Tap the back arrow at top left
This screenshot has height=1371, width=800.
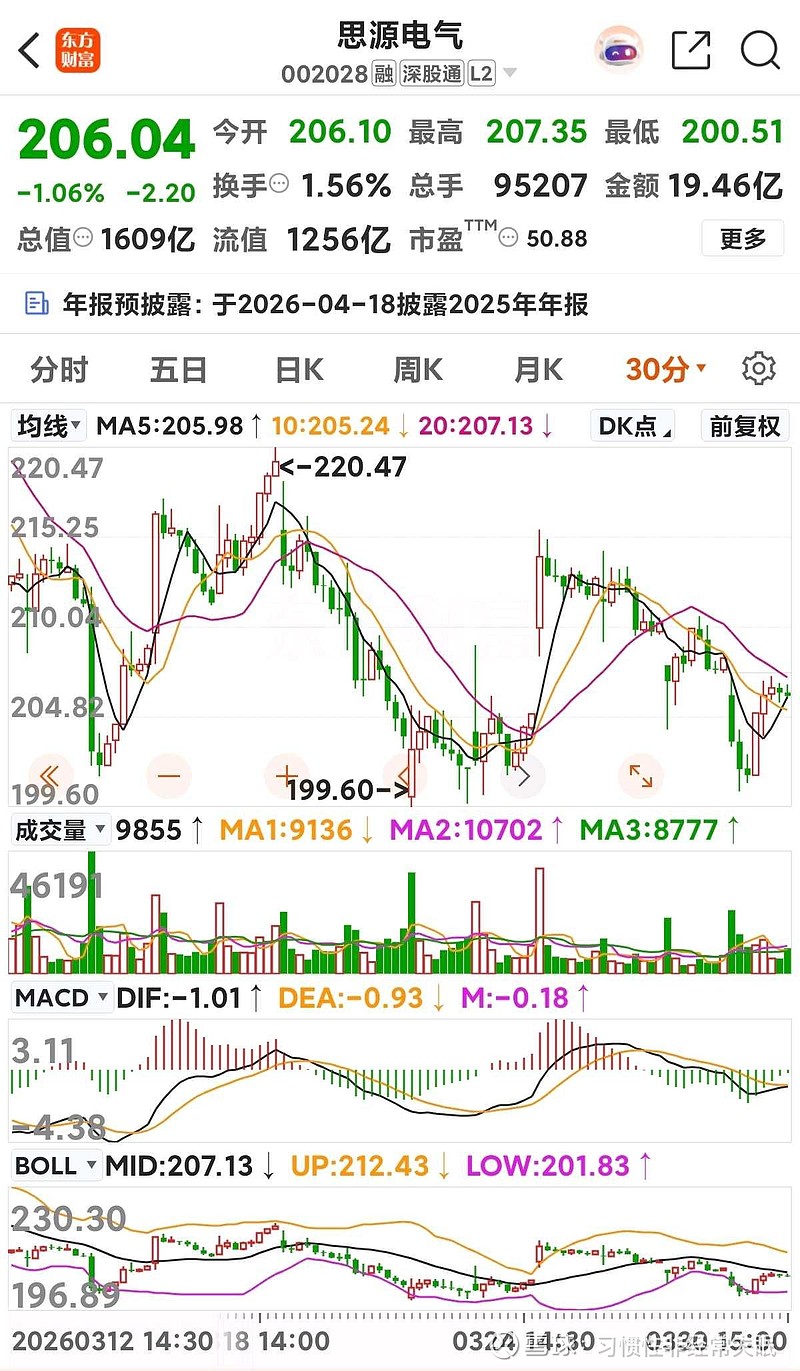coord(27,50)
